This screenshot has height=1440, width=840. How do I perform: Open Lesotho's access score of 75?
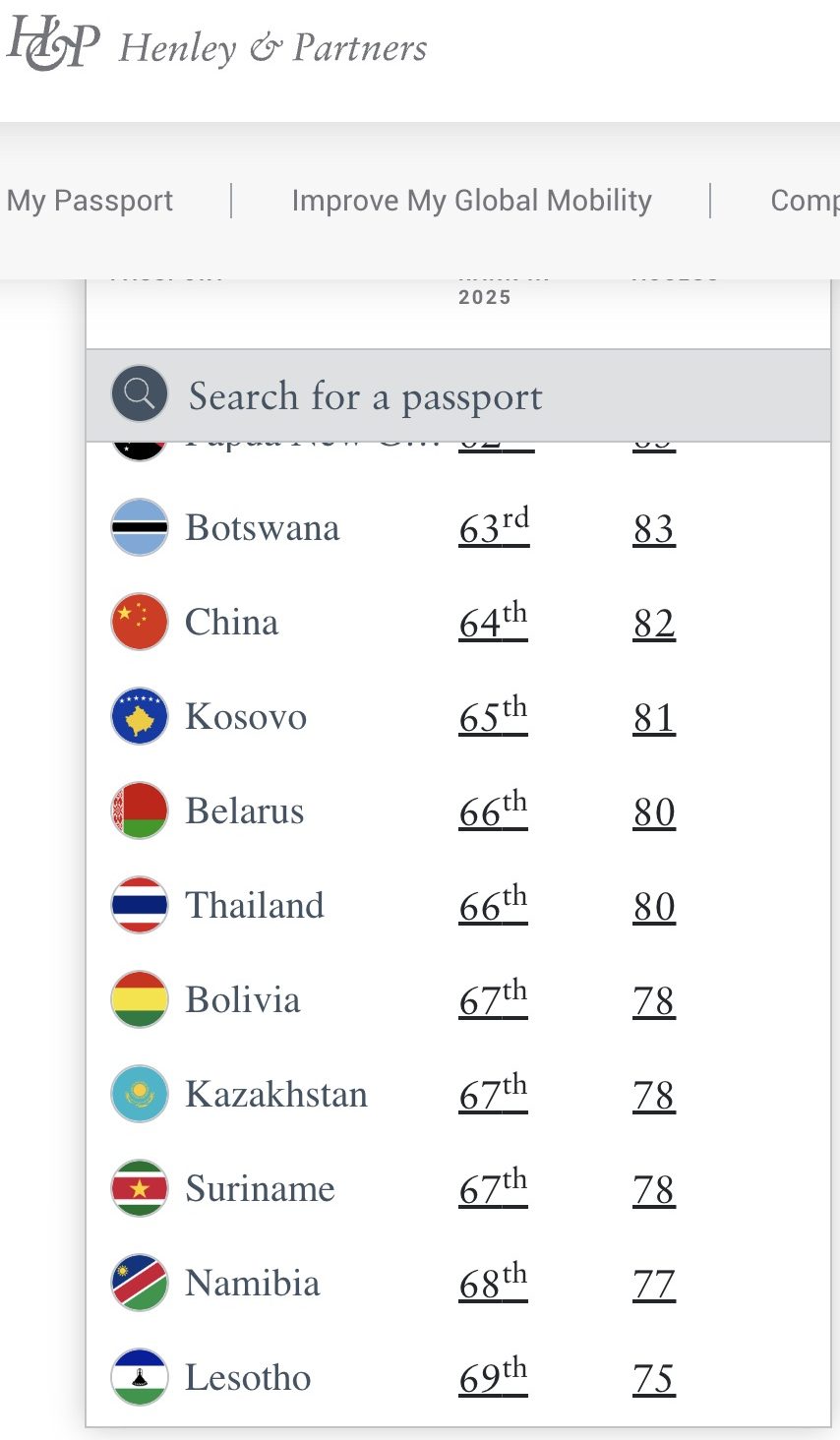(x=653, y=1377)
